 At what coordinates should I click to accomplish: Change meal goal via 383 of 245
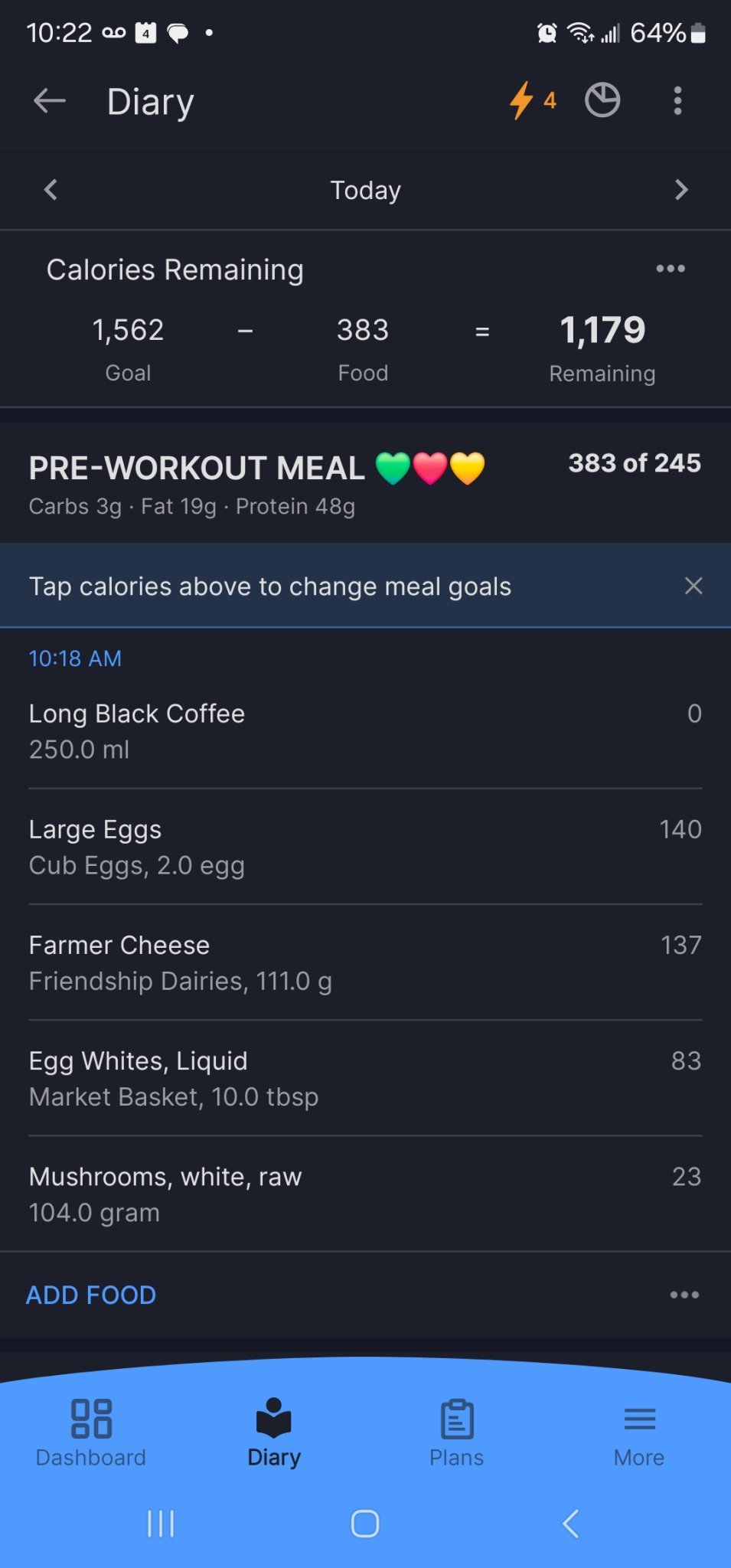pos(634,463)
